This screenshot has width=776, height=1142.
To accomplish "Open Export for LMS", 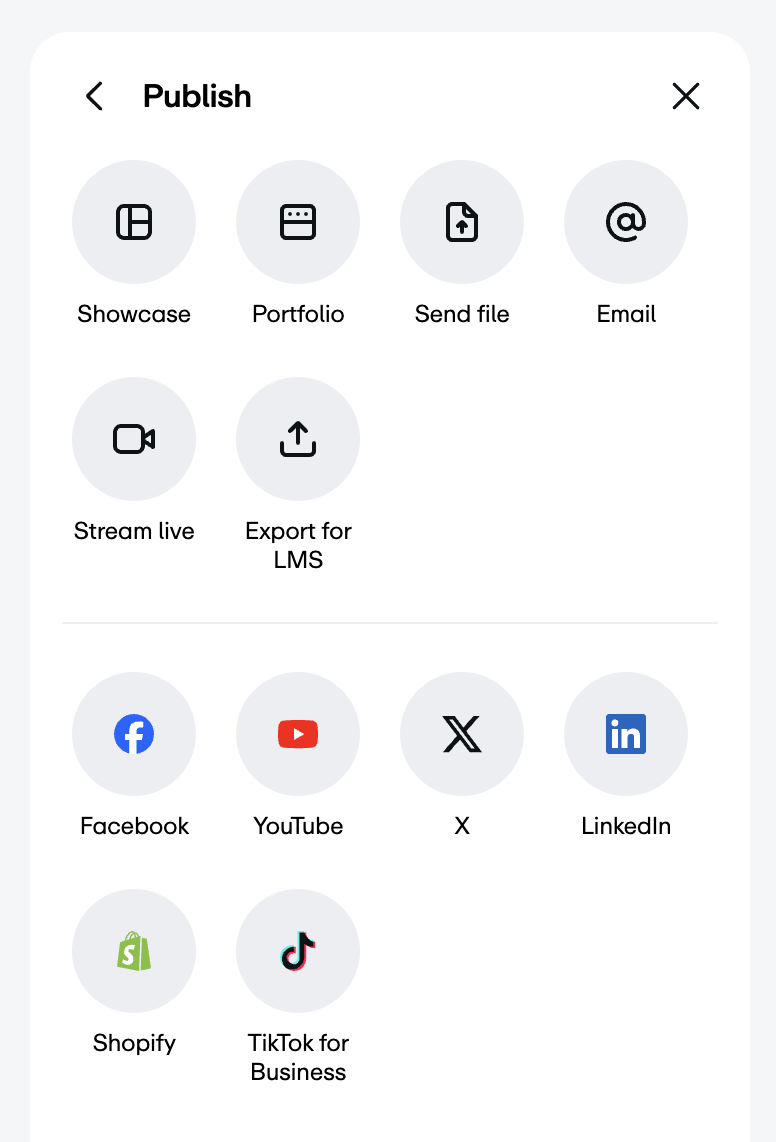I will 298,439.
